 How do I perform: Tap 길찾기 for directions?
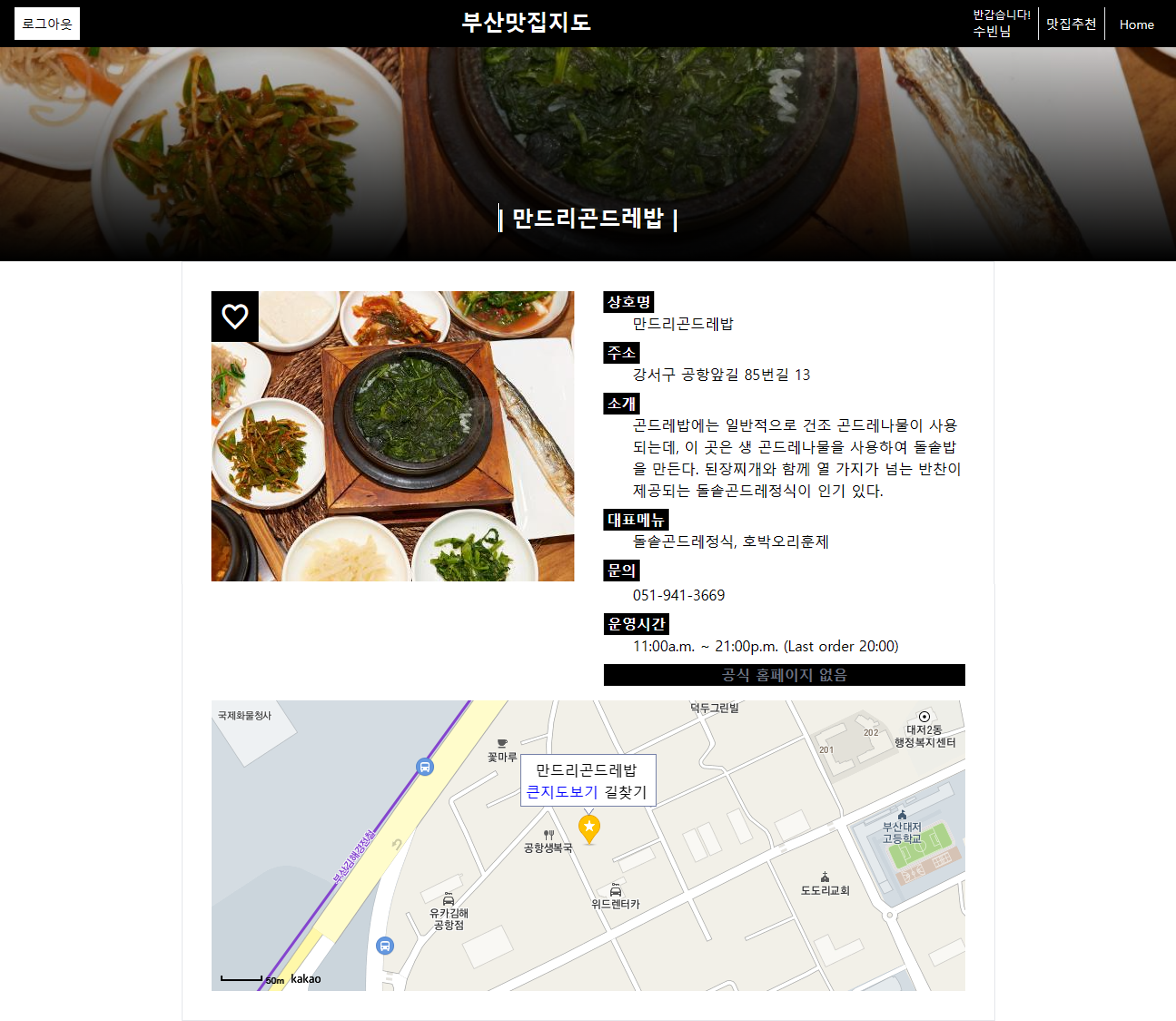click(625, 792)
